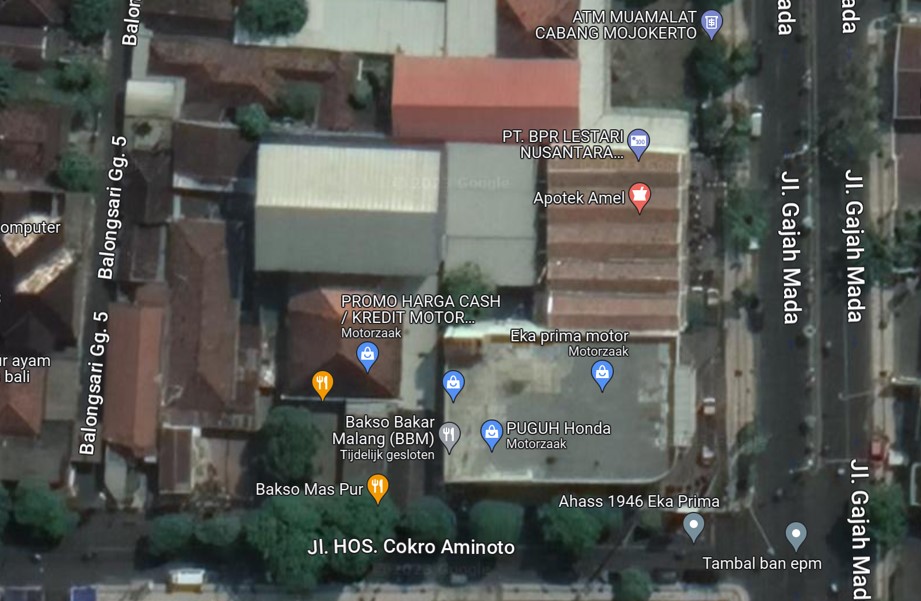Screen dimensions: 921x601
Task: Tap the Promo Harga Cash / Kredit Motor marker
Action: tap(367, 355)
